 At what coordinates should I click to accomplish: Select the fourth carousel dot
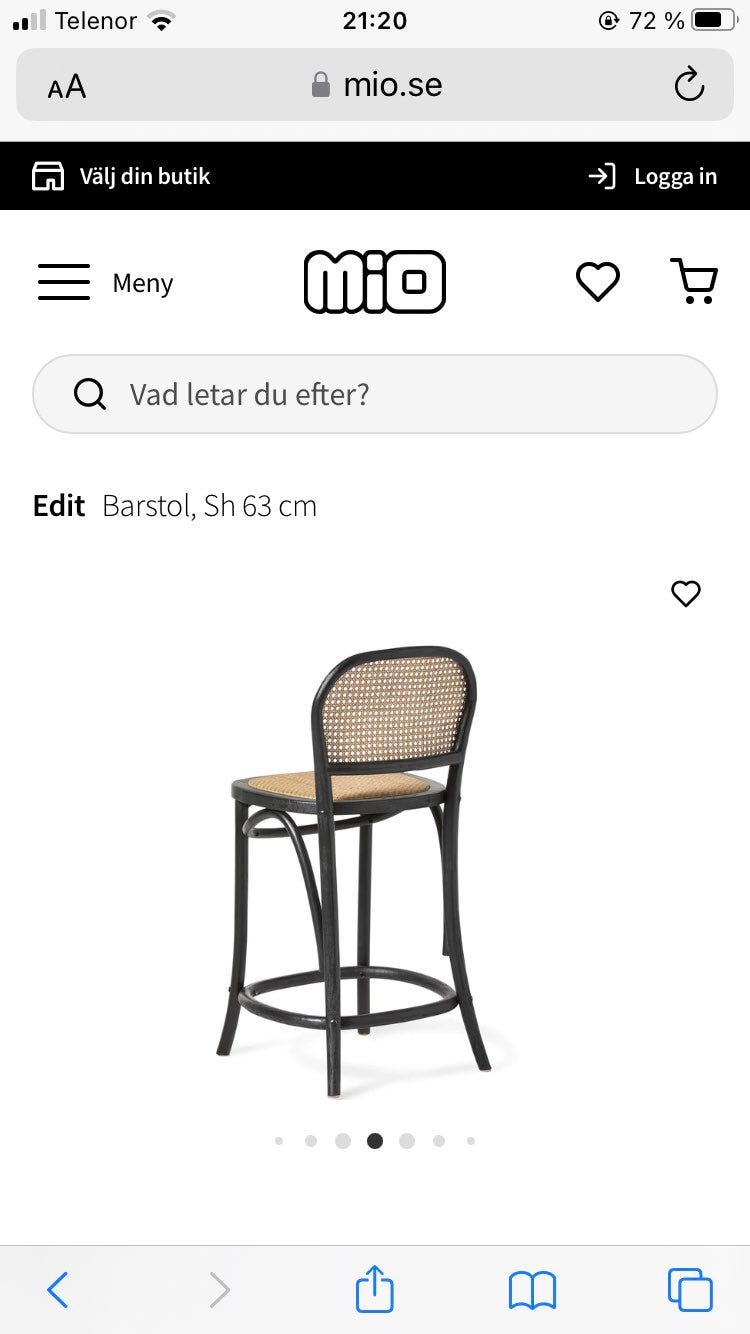375,1140
